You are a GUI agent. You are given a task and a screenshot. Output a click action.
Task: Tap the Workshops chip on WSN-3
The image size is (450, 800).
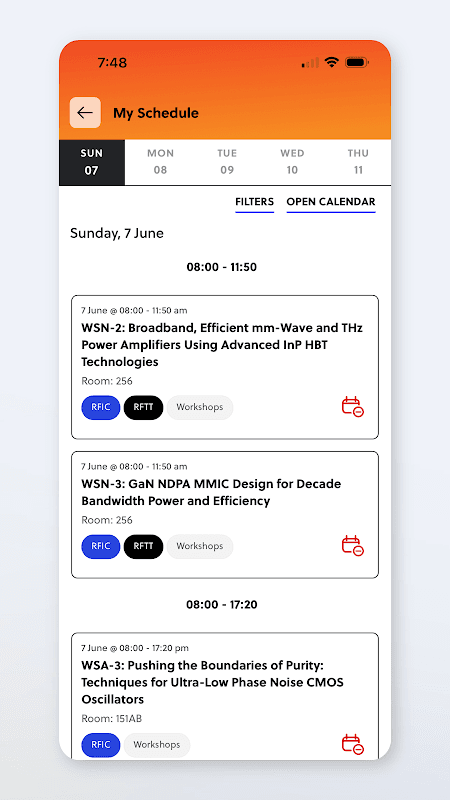pos(200,546)
